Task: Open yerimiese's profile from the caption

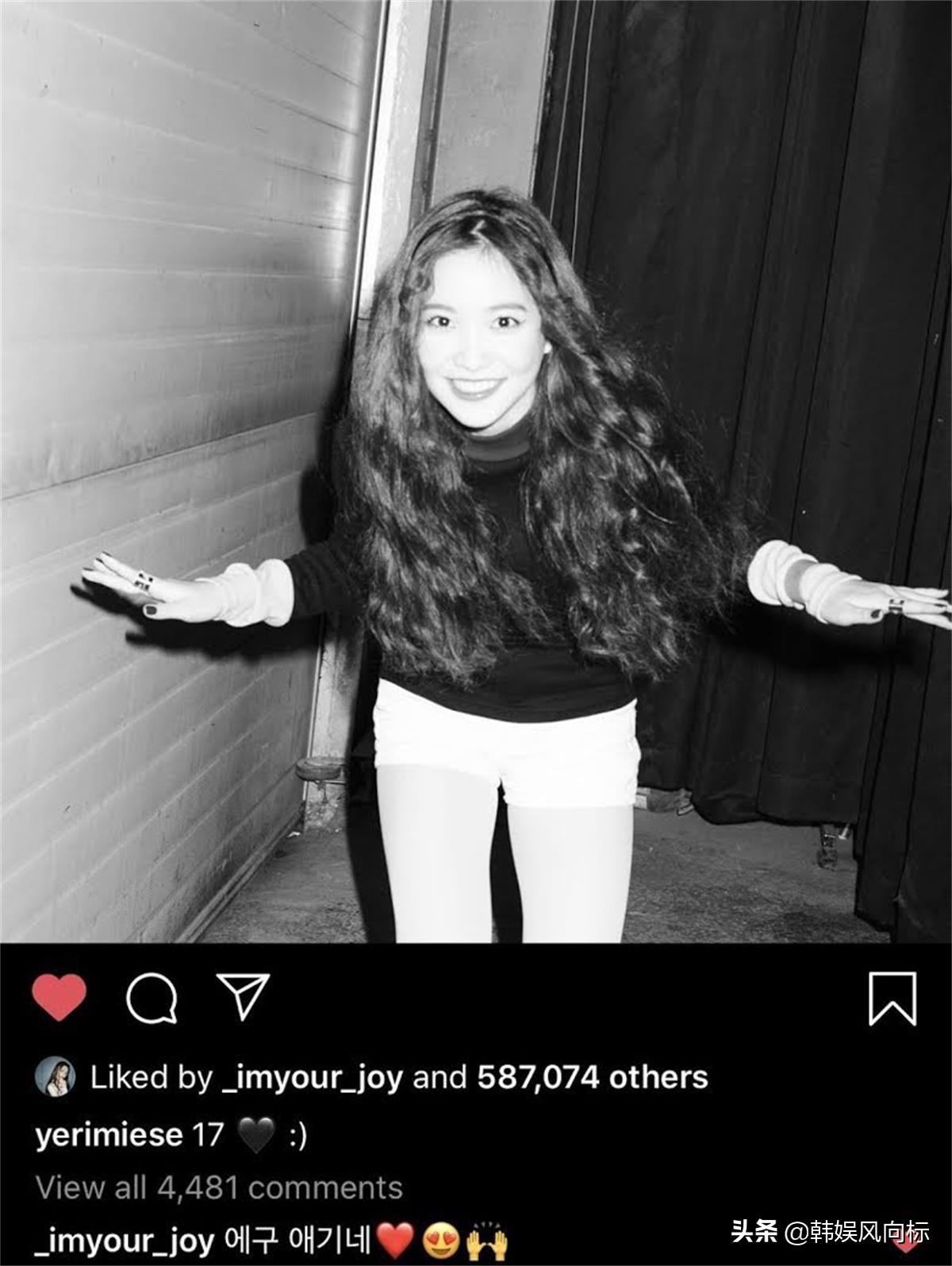Action: (109, 1134)
